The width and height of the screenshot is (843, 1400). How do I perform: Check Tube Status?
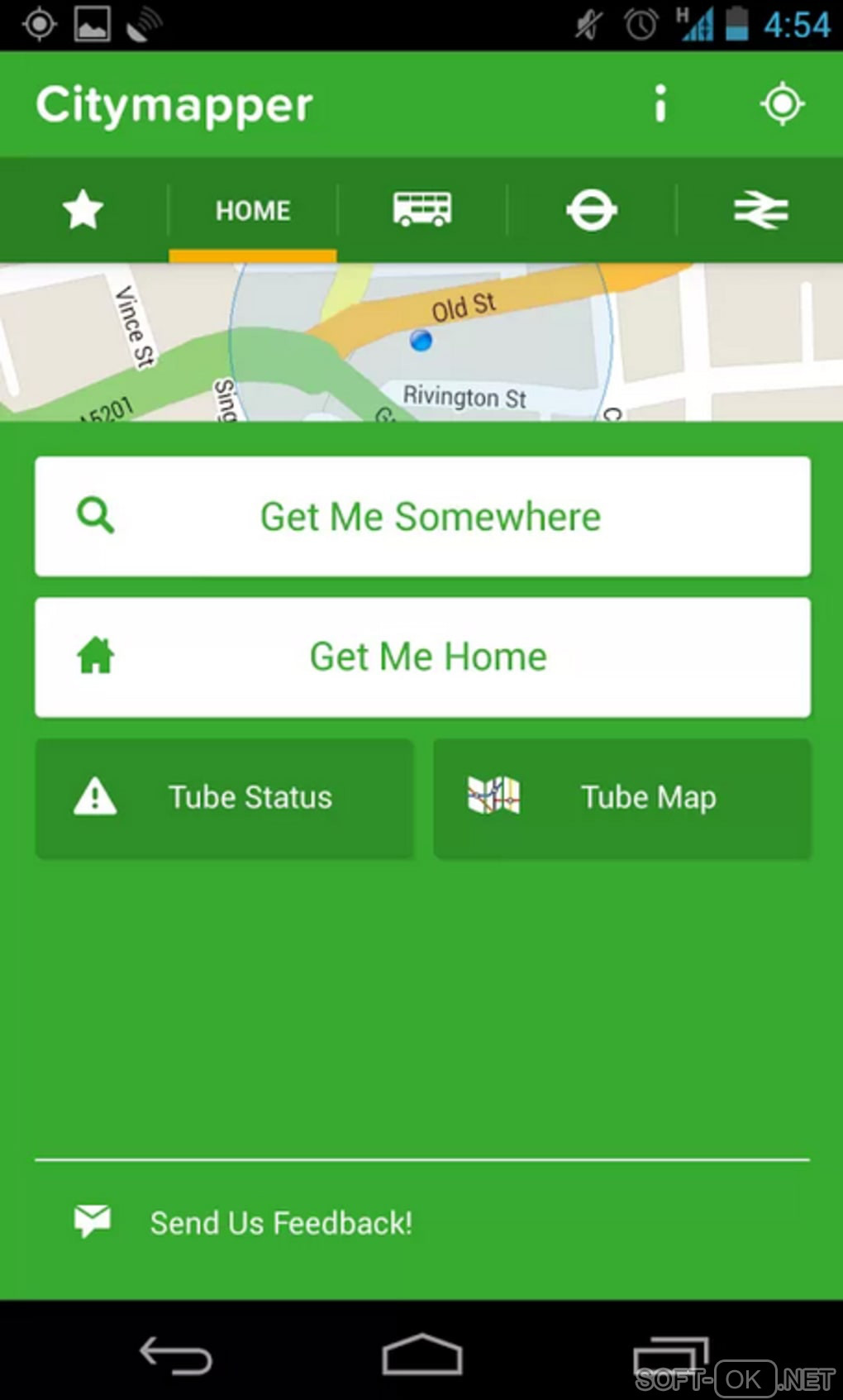click(x=224, y=798)
